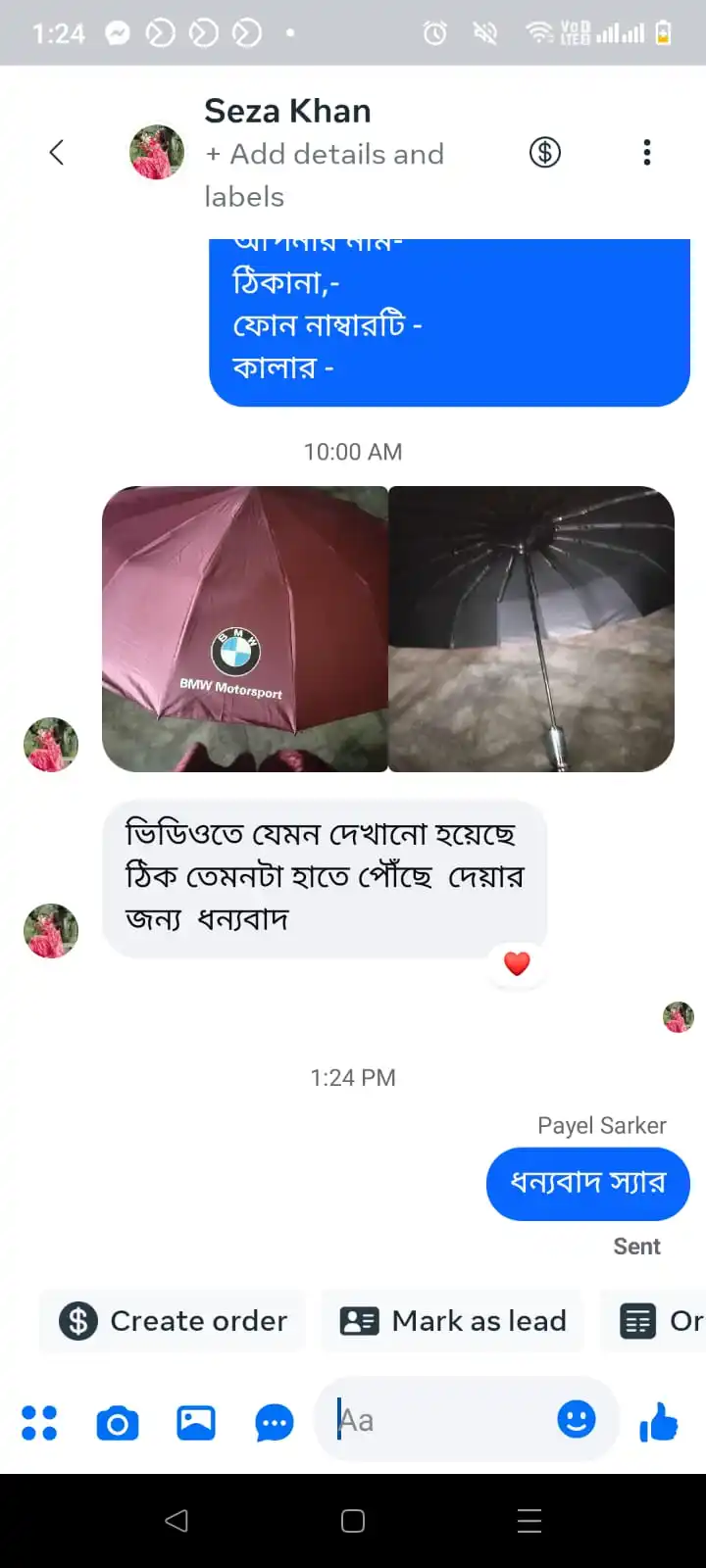Open the four-dot more options menu
Viewport: 706px width, 1568px height.
[39, 1422]
